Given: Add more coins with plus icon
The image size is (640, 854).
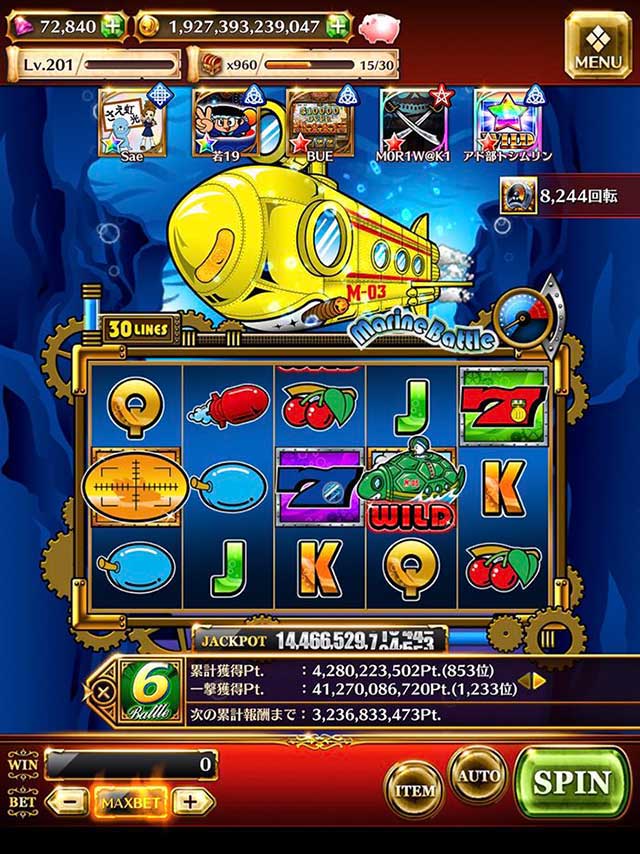Looking at the screenshot, I should click(338, 27).
